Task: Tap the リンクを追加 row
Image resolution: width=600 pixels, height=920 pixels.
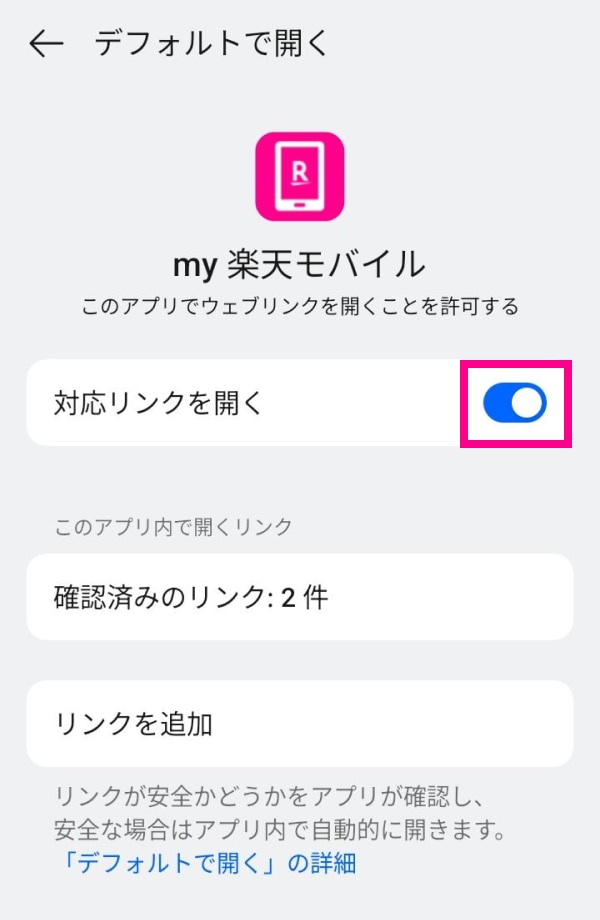Action: pyautogui.click(x=299, y=723)
